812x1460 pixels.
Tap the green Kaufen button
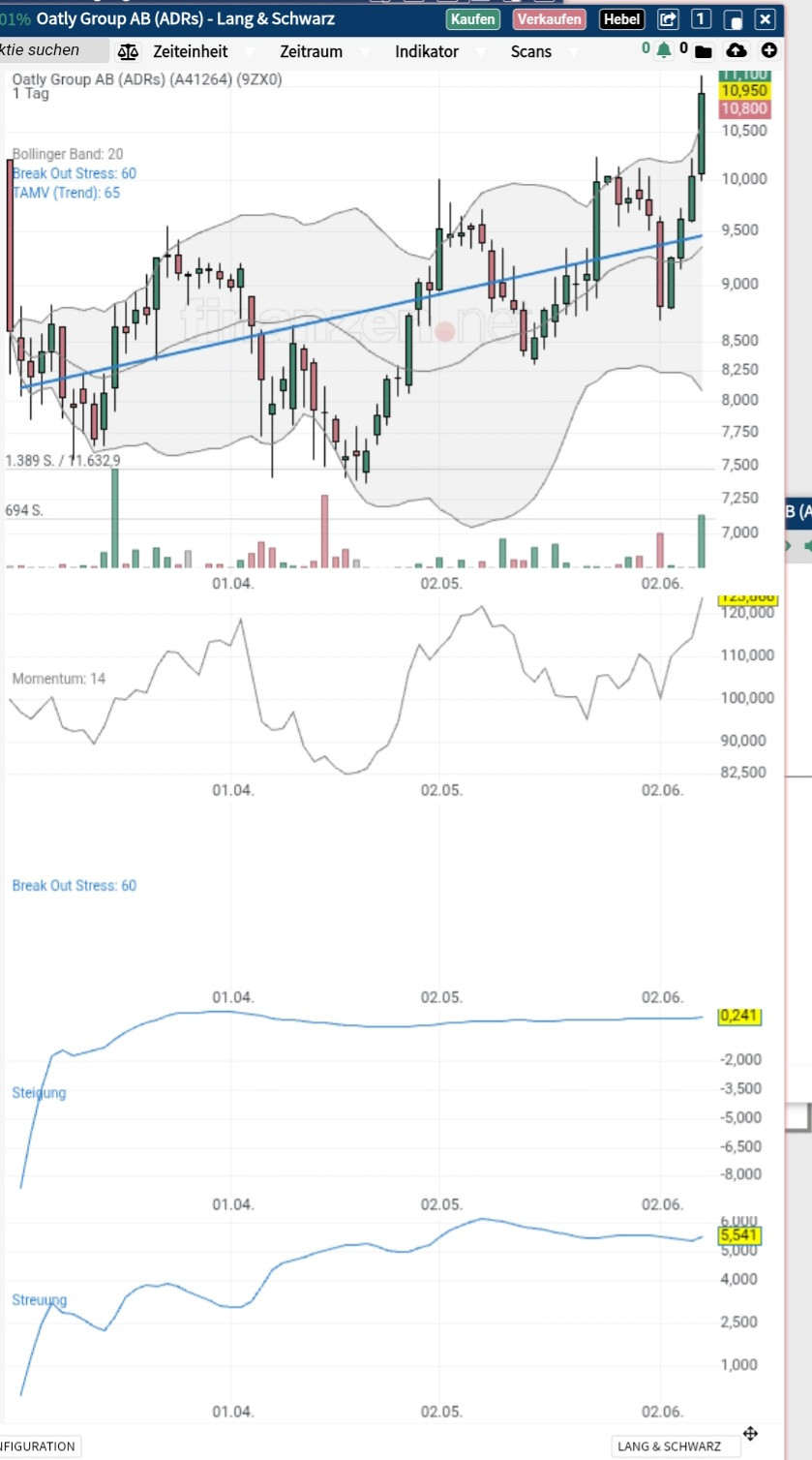point(473,19)
